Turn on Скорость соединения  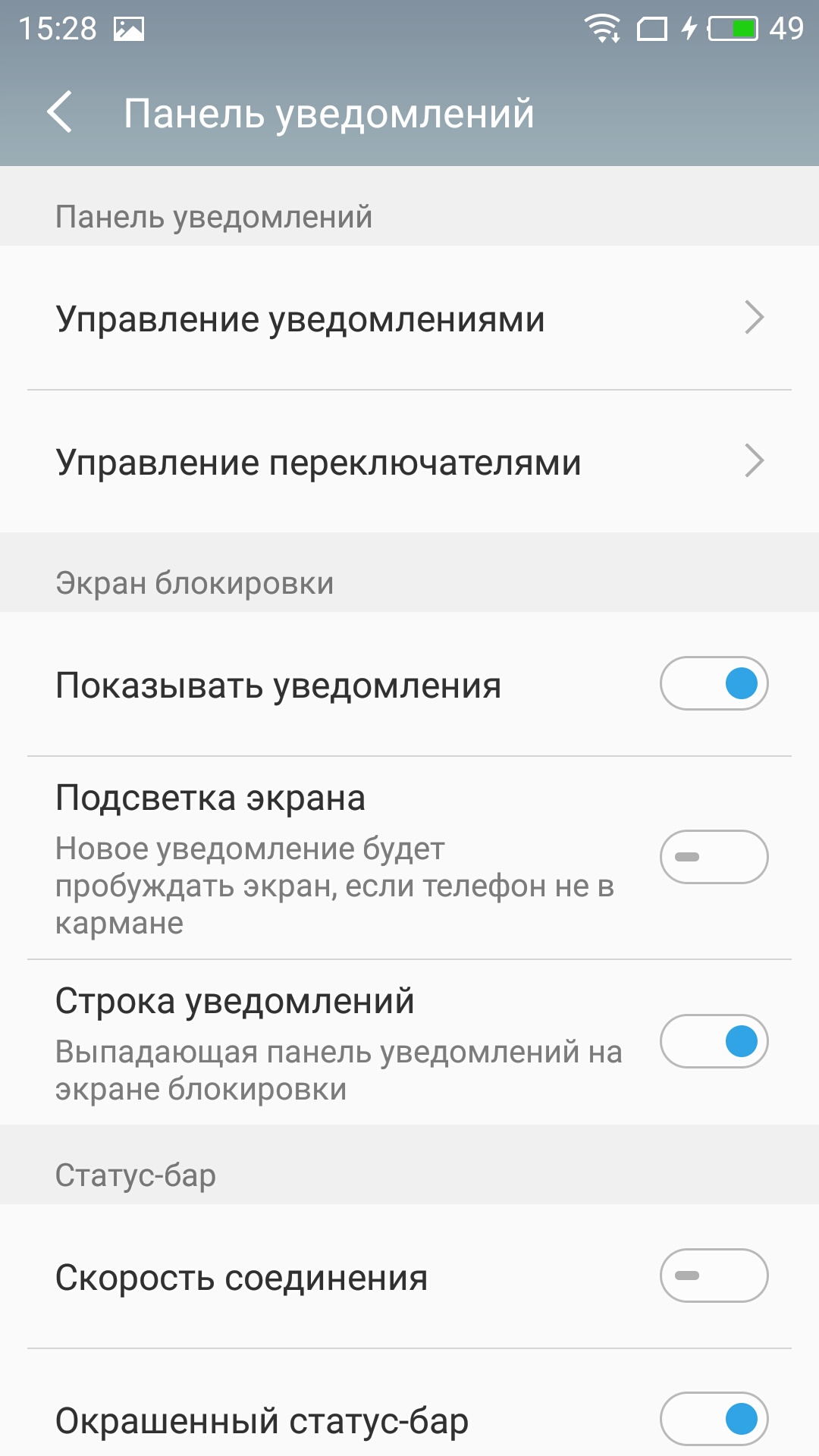[714, 1276]
